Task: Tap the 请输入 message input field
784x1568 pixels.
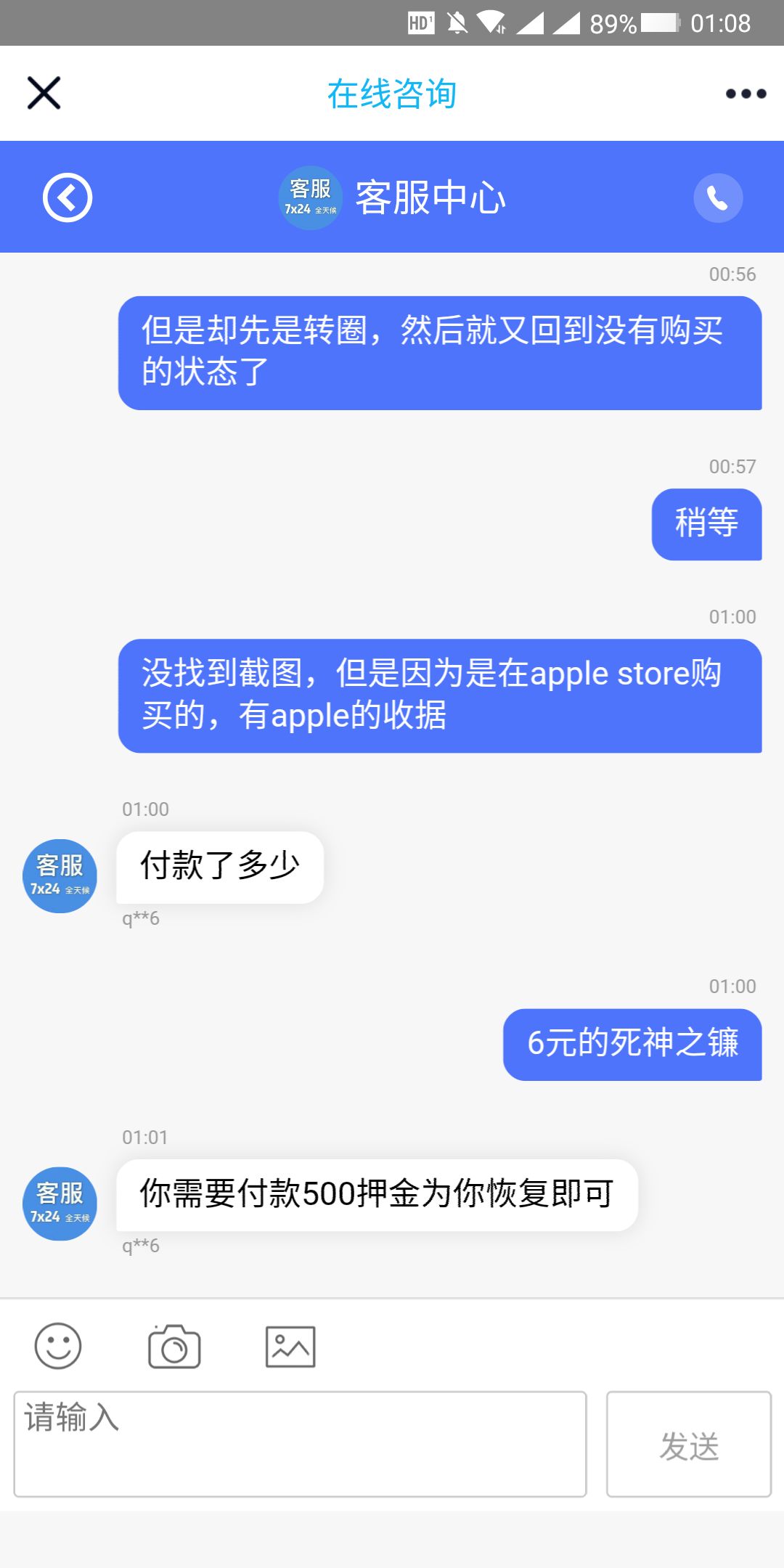Action: 303,1441
